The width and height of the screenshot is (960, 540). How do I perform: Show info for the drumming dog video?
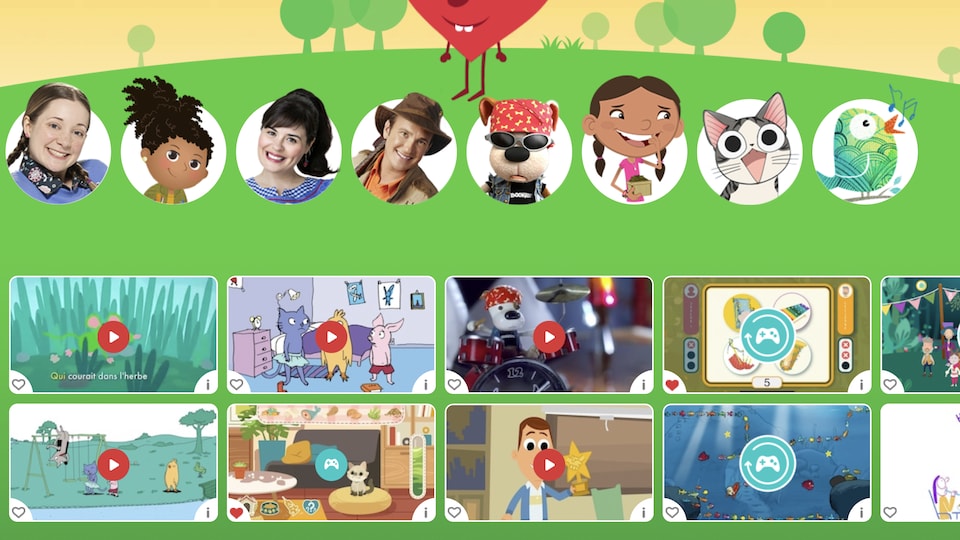[x=643, y=384]
